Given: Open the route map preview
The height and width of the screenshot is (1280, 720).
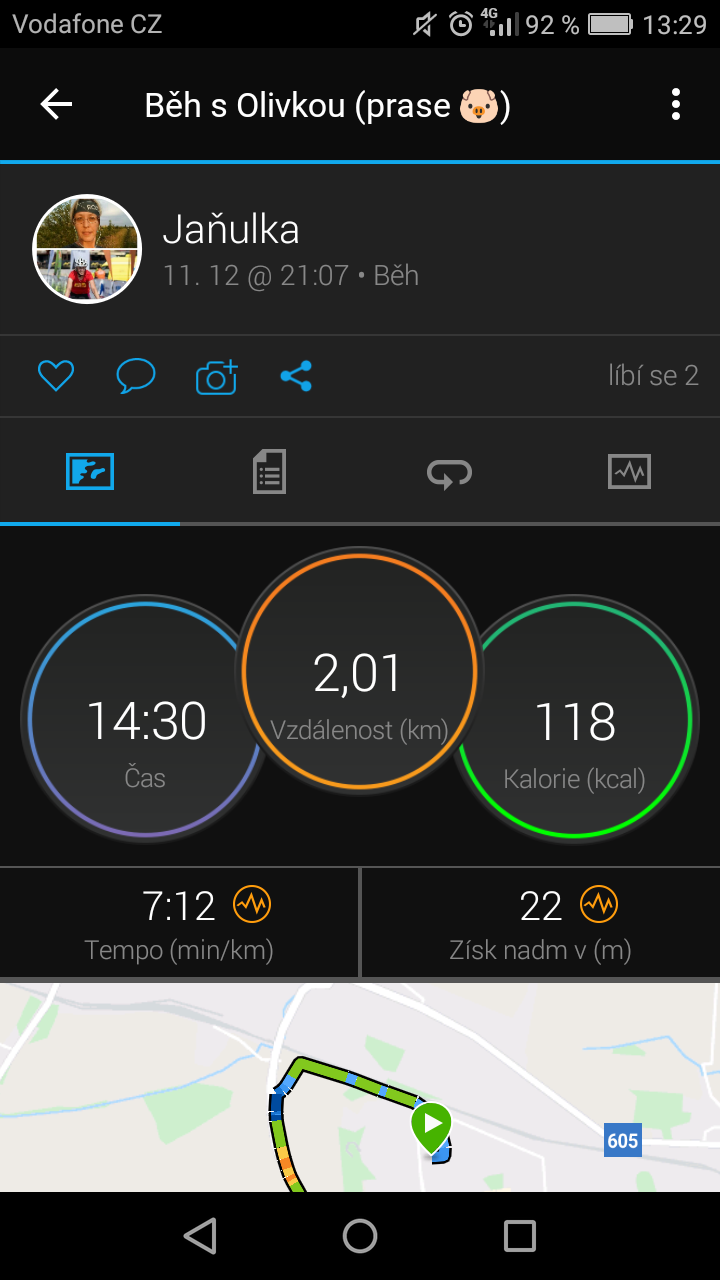Looking at the screenshot, I should pyautogui.click(x=360, y=1087).
